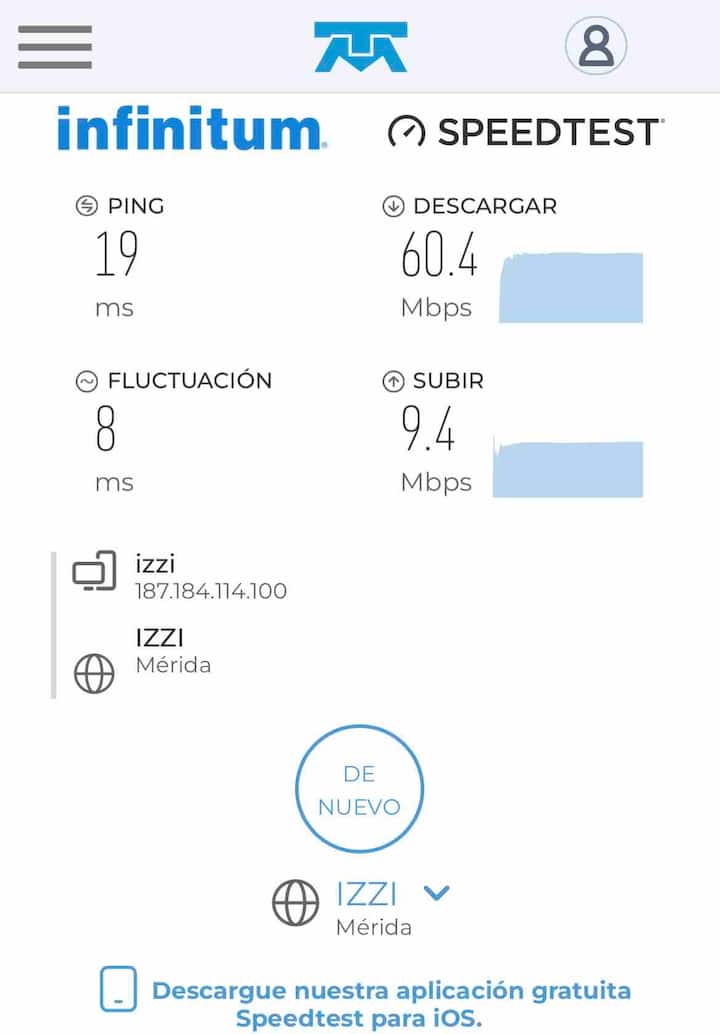Expand the IZZI Mérida server selector
720x1034 pixels.
pos(436,893)
